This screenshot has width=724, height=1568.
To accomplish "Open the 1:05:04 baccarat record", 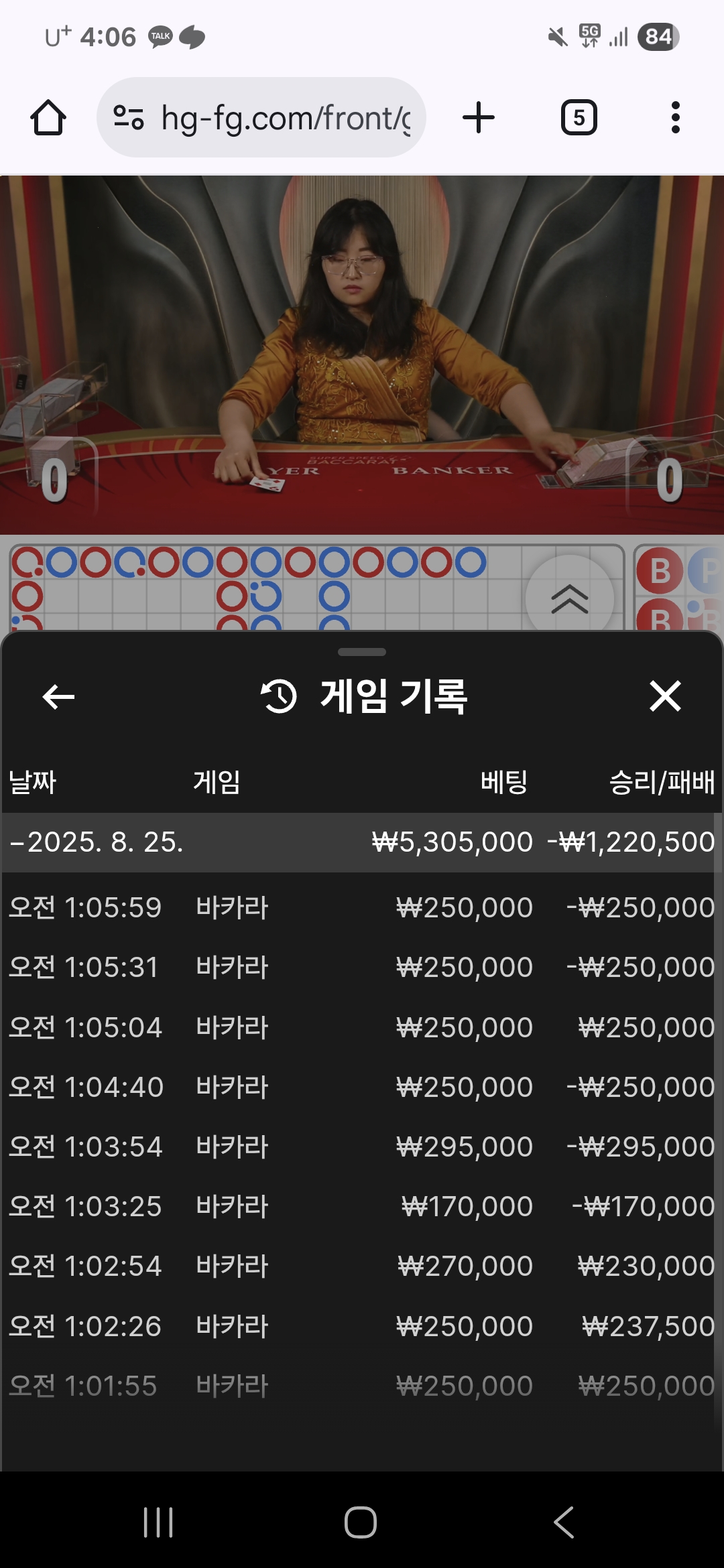I will [362, 1027].
